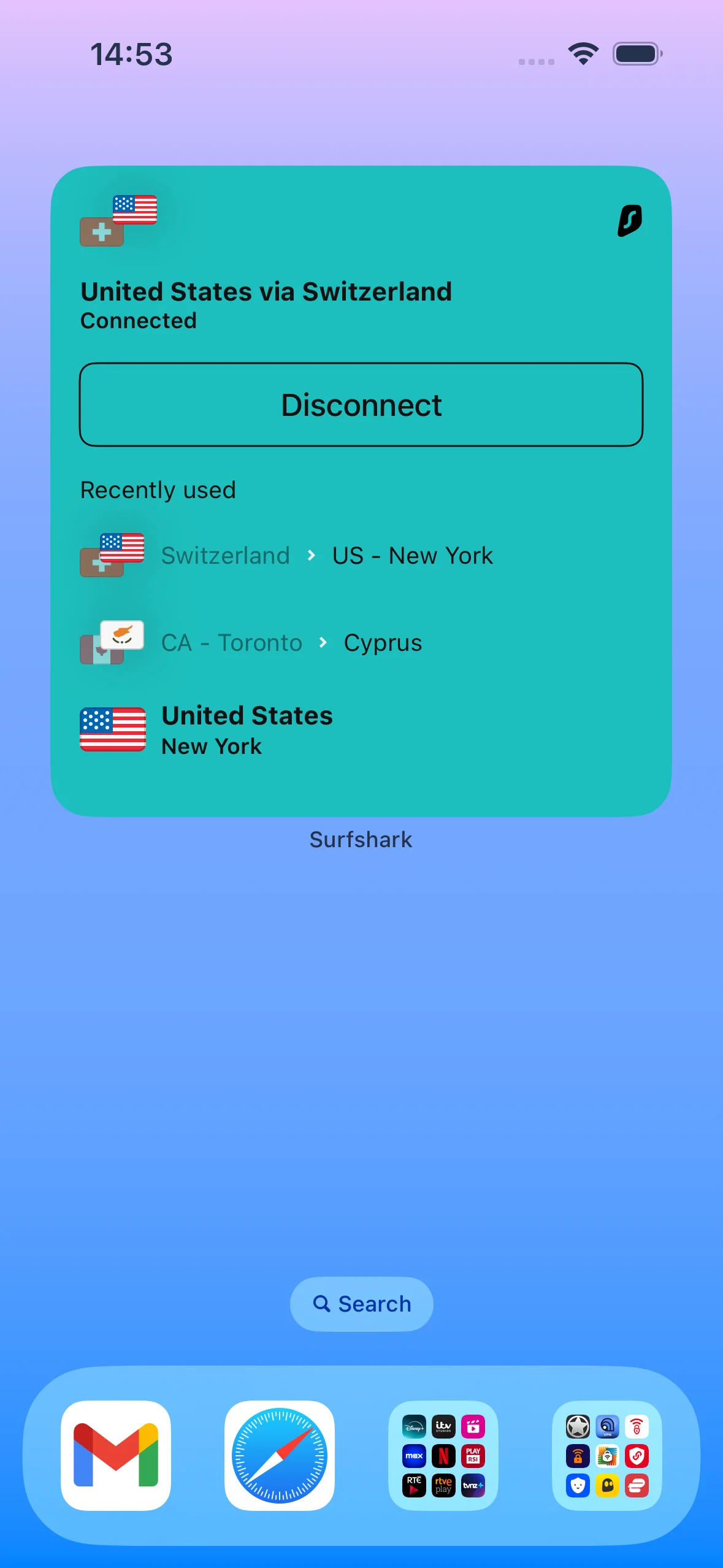Open Safari from the dock
The image size is (723, 1568).
pos(279,1456)
